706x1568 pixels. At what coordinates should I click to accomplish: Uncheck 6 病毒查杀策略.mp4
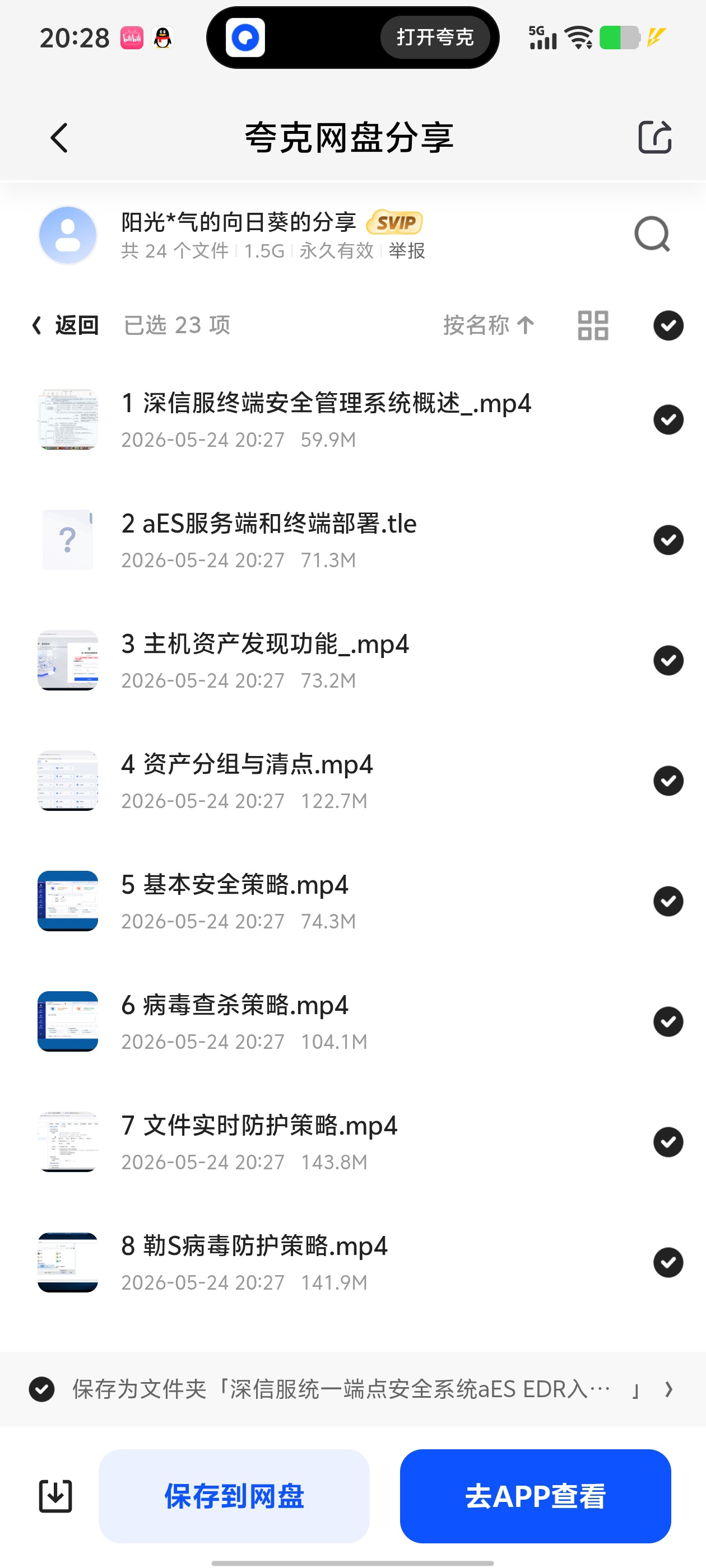[668, 1021]
